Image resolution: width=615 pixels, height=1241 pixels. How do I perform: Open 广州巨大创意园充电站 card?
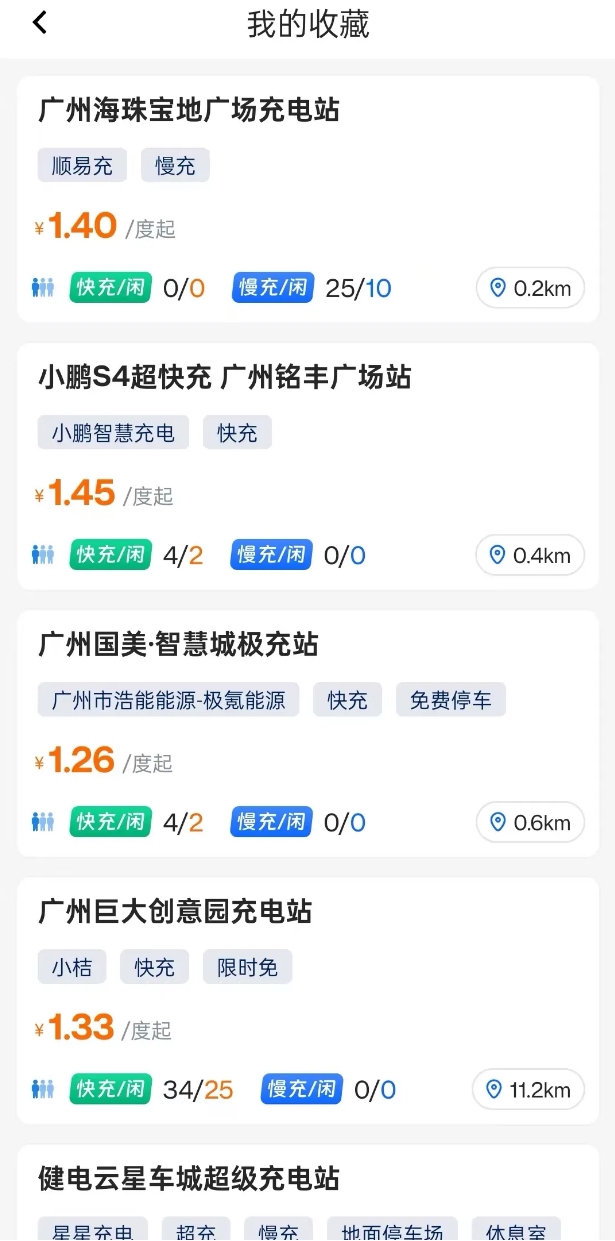click(x=176, y=911)
